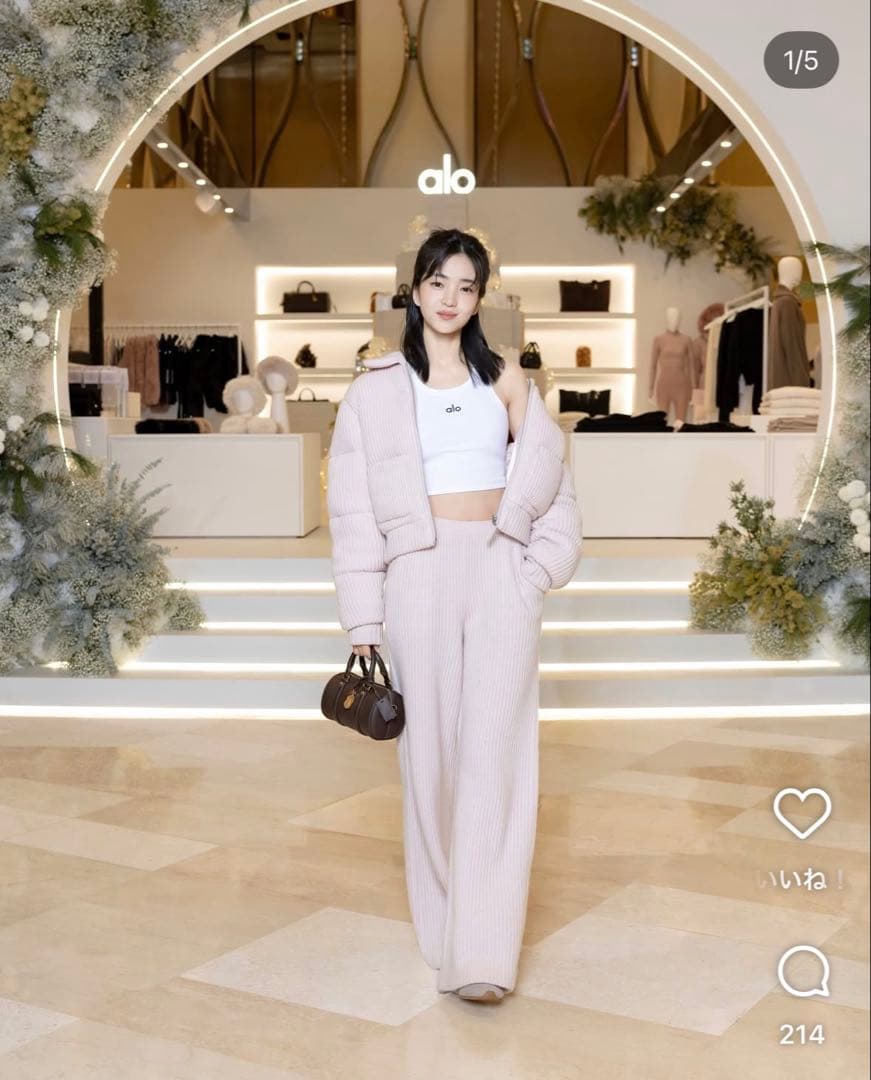The height and width of the screenshot is (1080, 871).
Task: Open the comments on this post
Action: tap(803, 971)
